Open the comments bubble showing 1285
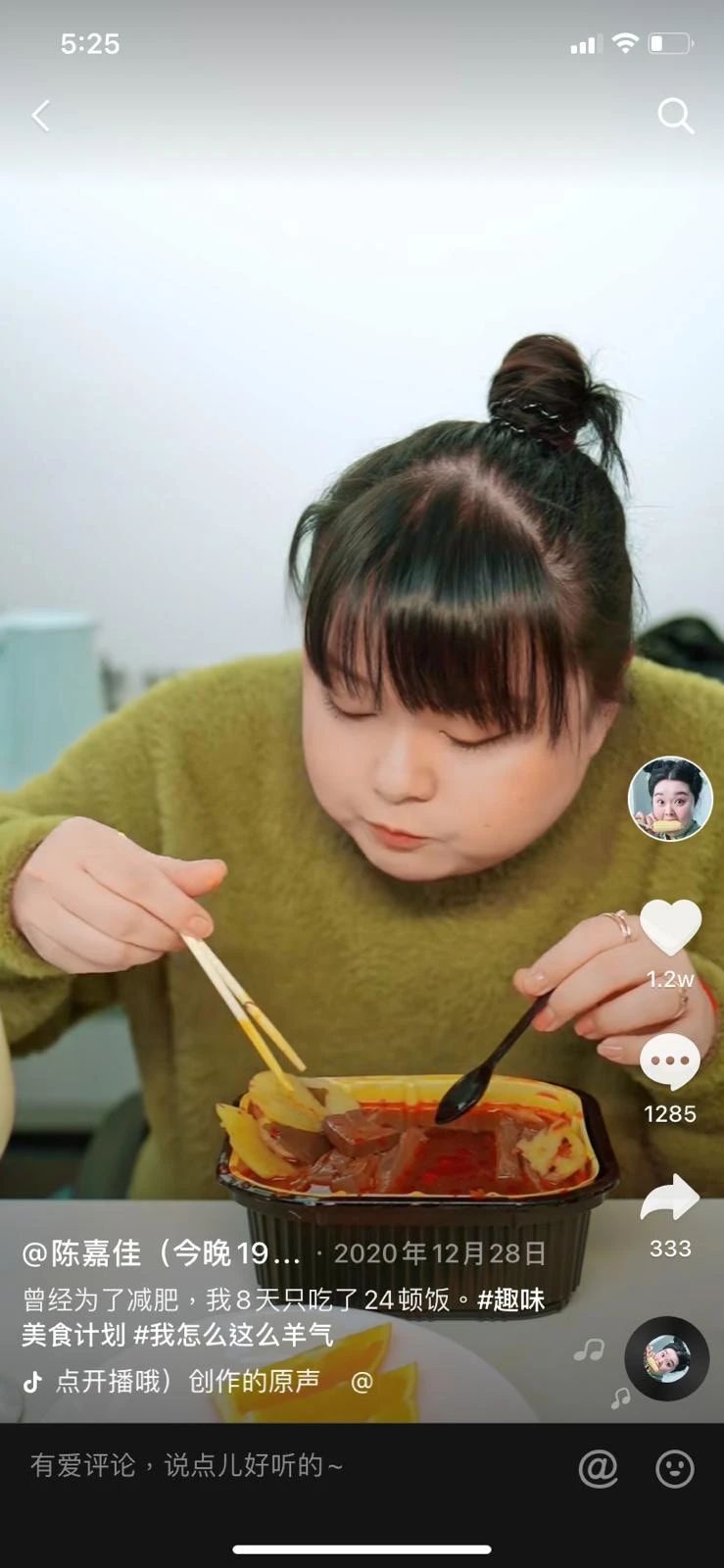Viewport: 724px width, 1568px height. pos(670,1062)
